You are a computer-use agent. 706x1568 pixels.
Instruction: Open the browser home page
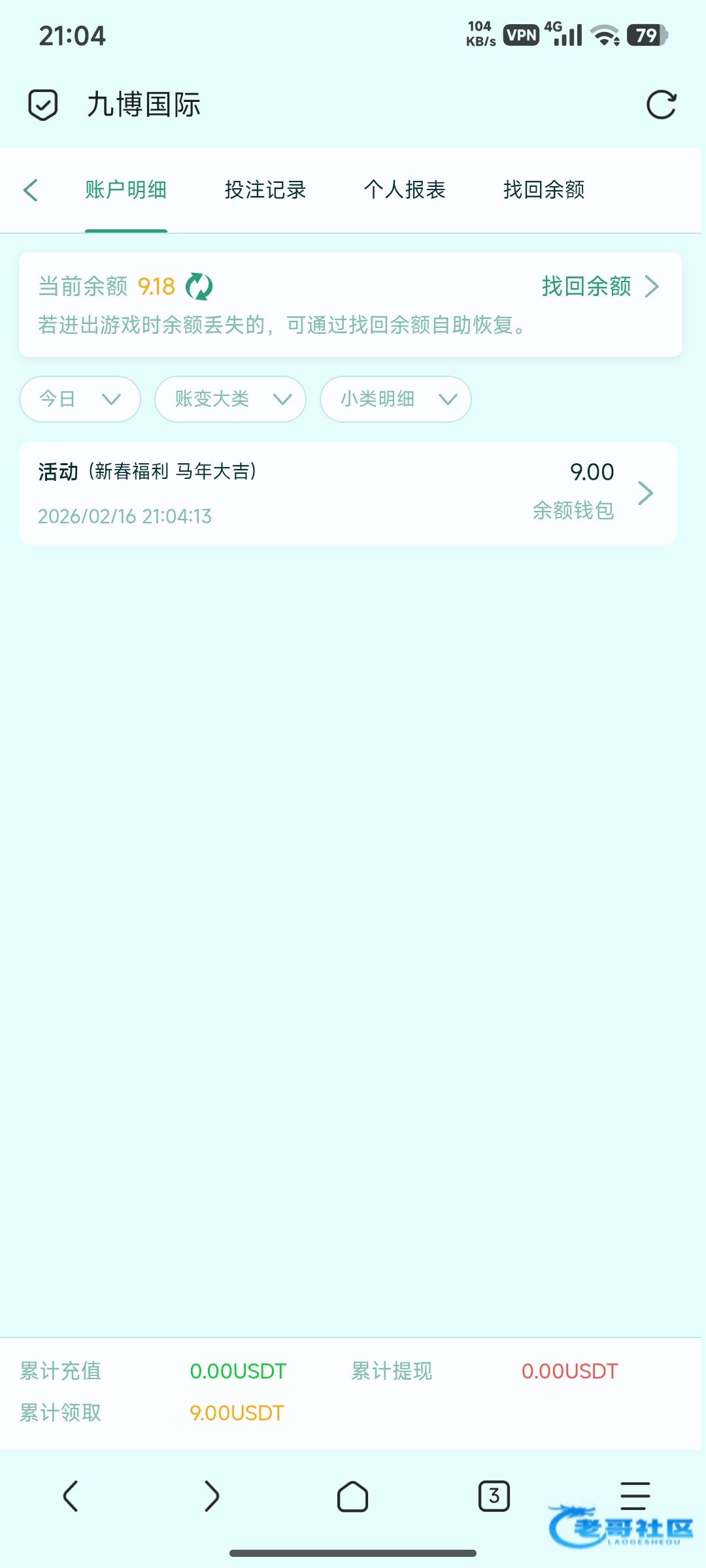point(352,1496)
